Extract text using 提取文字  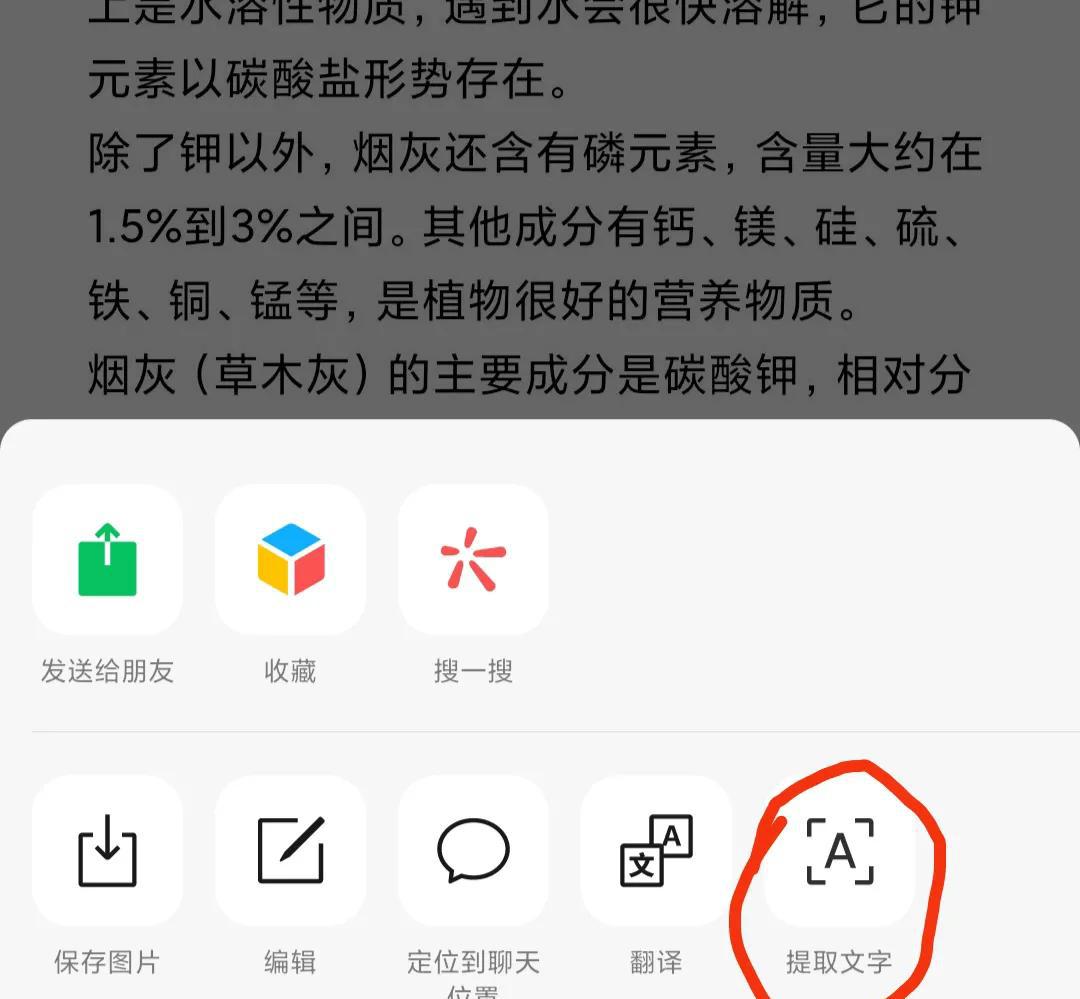(839, 851)
